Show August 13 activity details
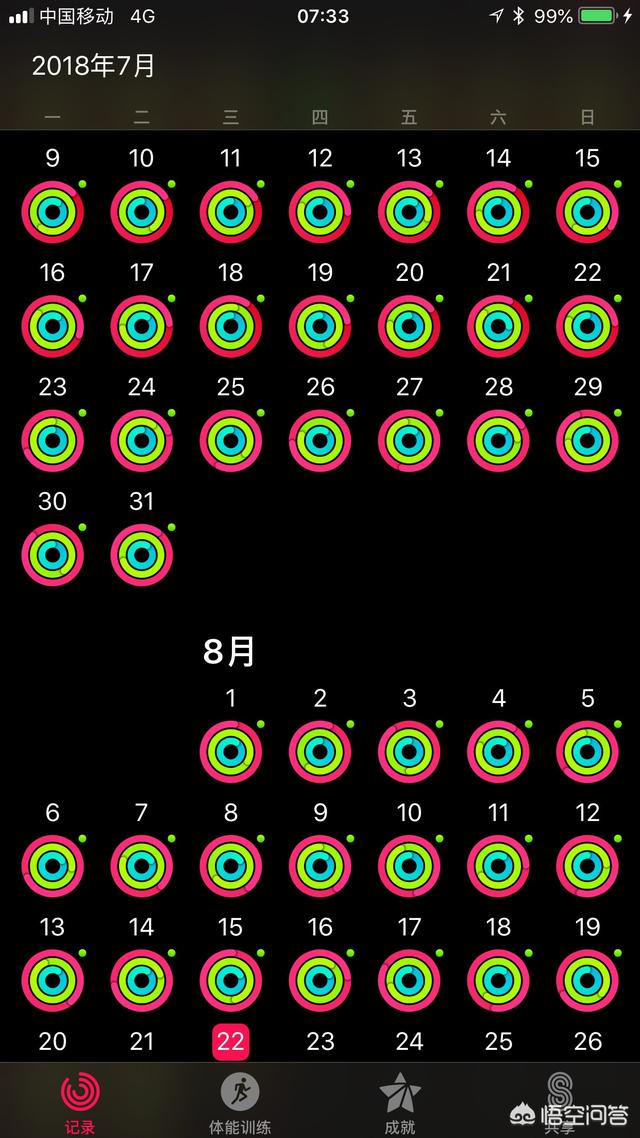This screenshot has width=640, height=1138. point(53,980)
